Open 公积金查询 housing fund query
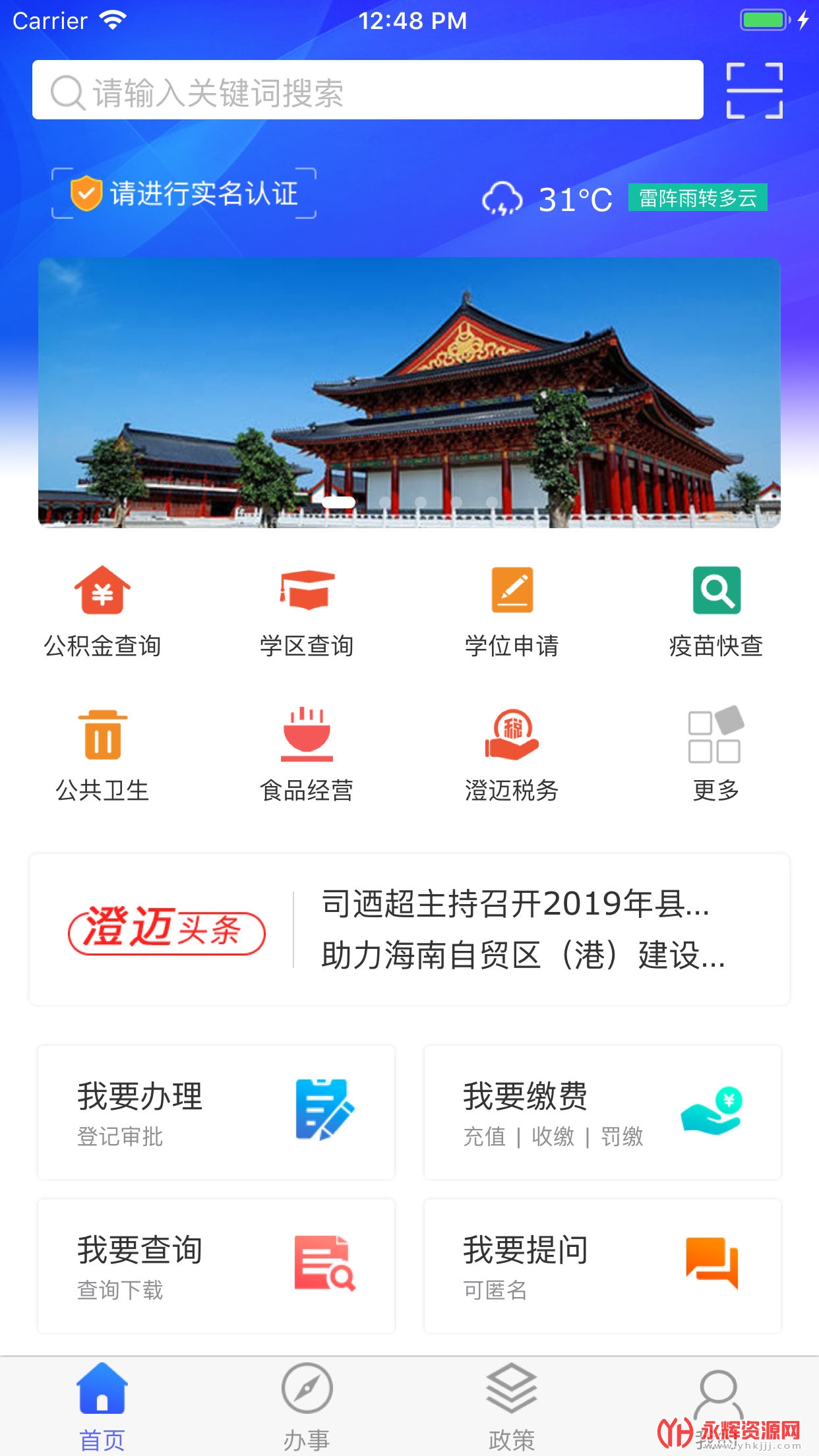Viewport: 819px width, 1456px height. pyautogui.click(x=102, y=611)
